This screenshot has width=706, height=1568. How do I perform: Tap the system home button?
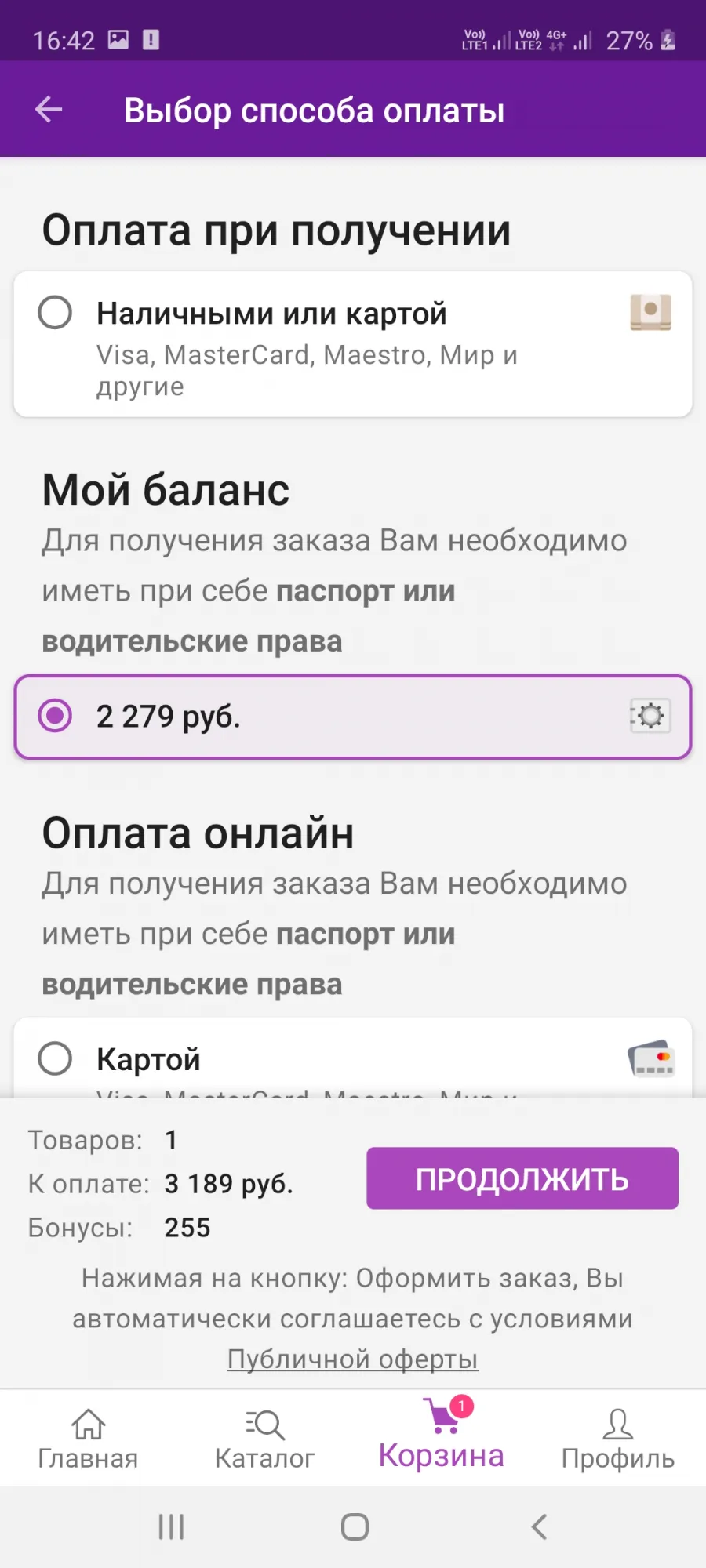(x=355, y=1526)
